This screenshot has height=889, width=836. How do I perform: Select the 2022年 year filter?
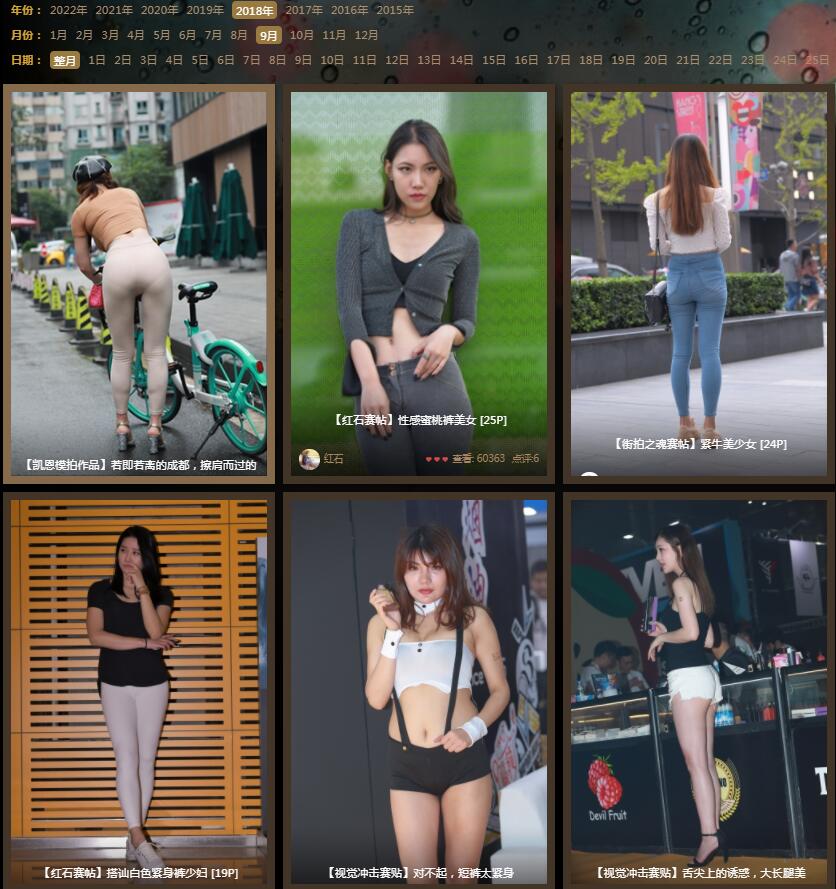tap(68, 10)
